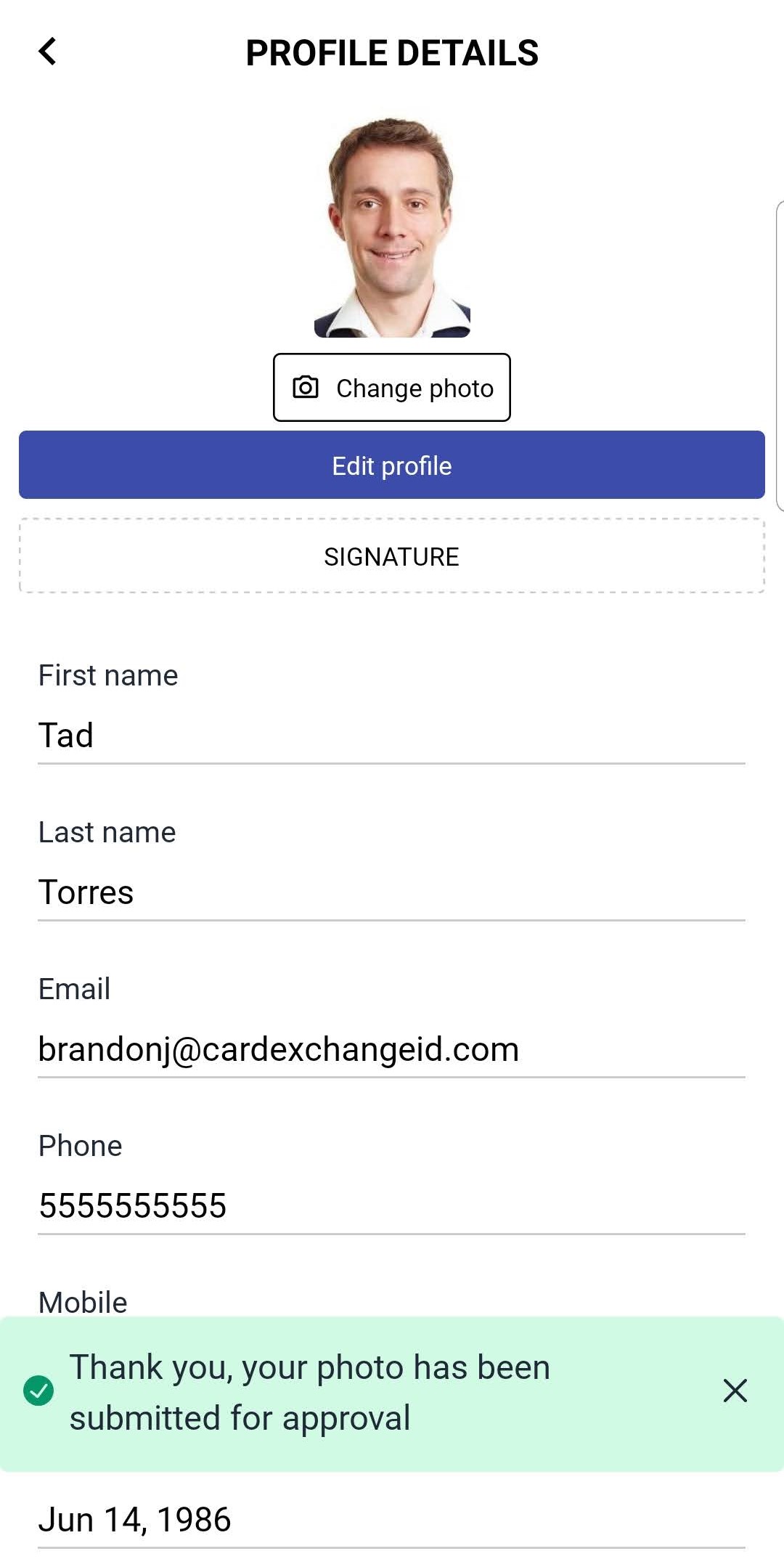
Task: Tap the Signature box
Action: coord(392,556)
